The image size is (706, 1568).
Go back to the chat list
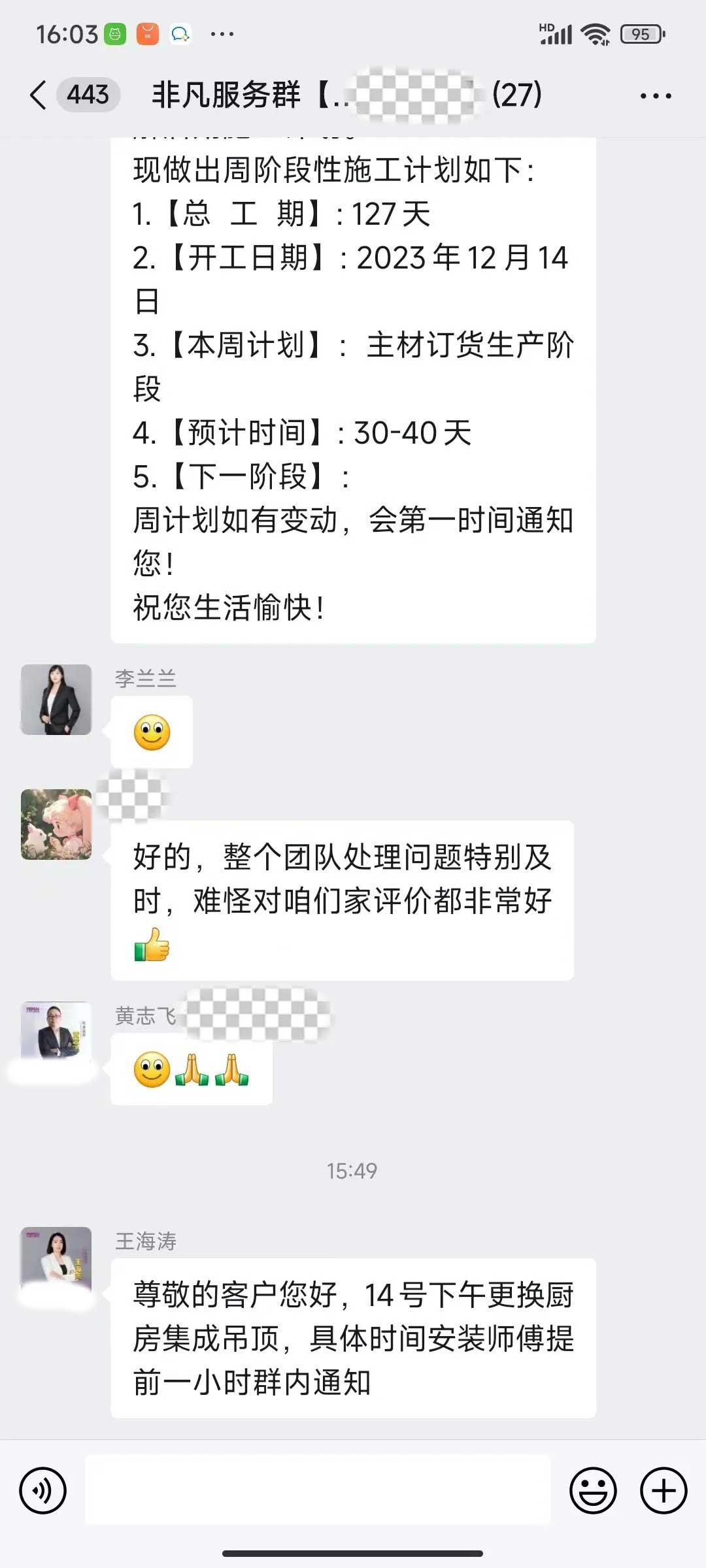point(39,95)
